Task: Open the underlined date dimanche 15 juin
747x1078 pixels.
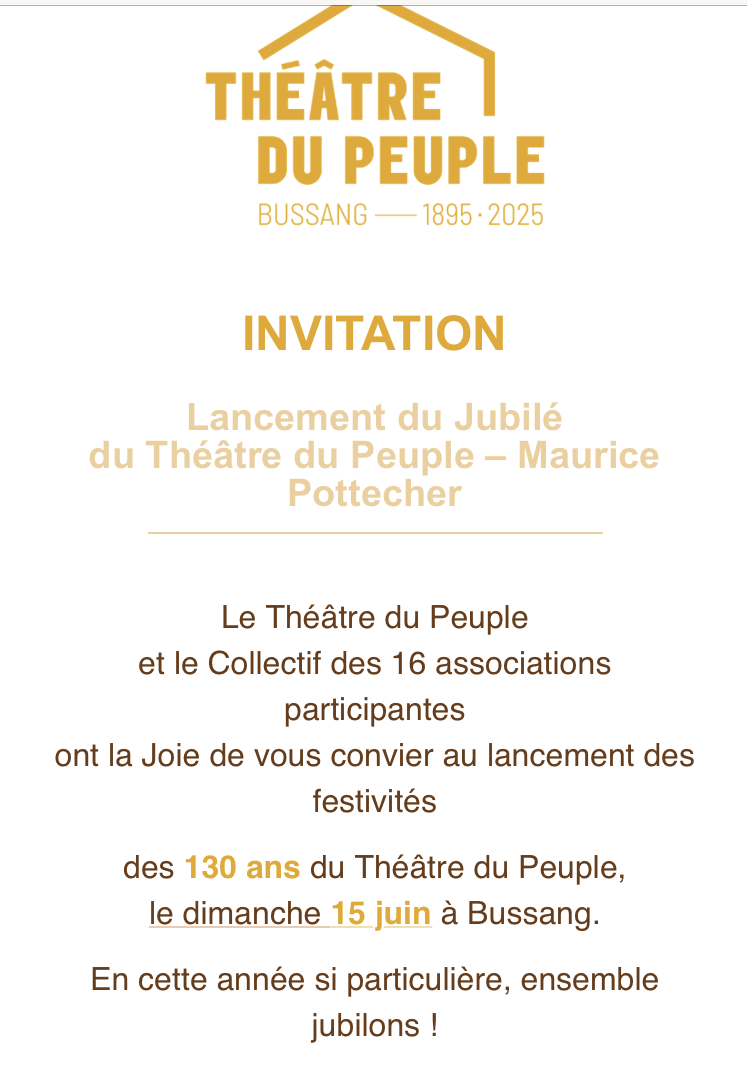Action: click(290, 914)
